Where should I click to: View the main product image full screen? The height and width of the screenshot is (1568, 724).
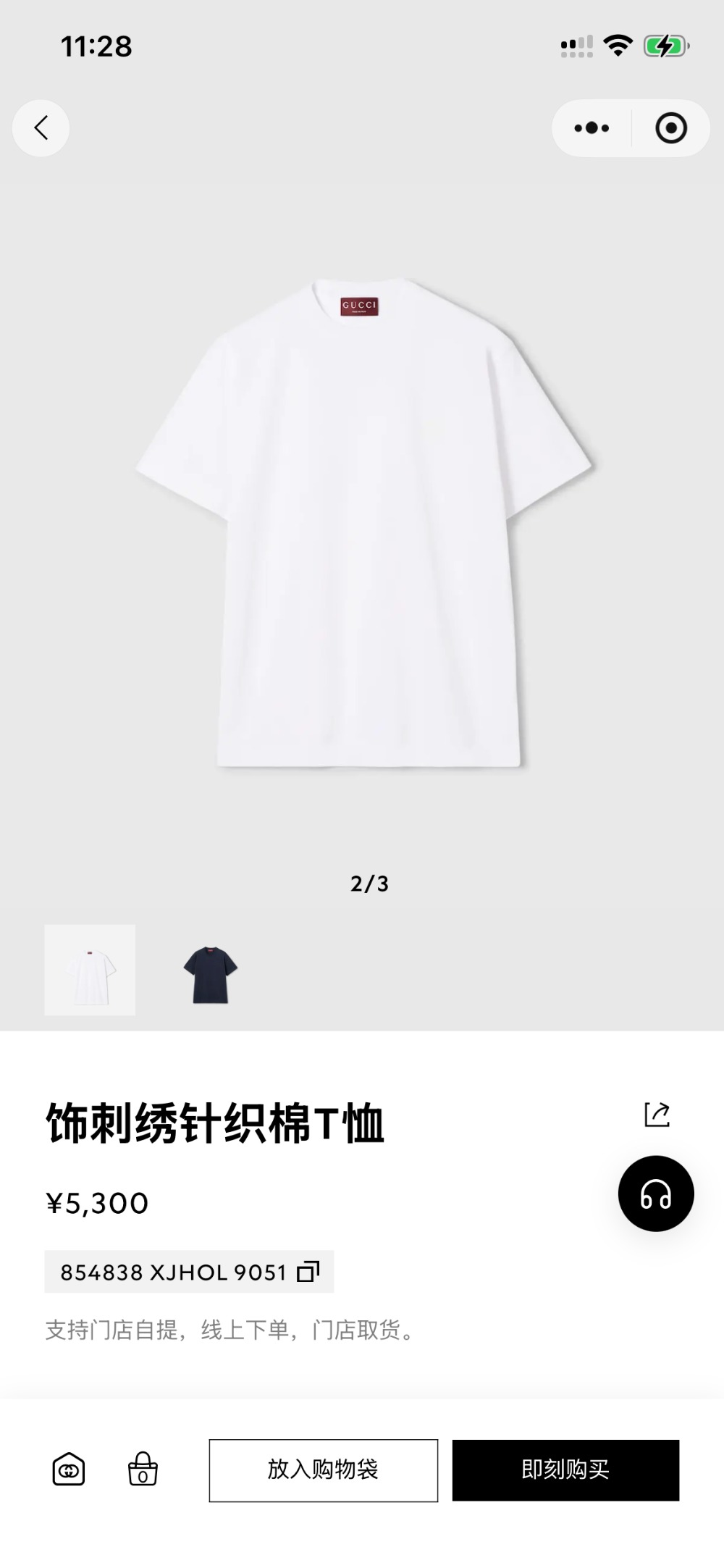coord(366,521)
